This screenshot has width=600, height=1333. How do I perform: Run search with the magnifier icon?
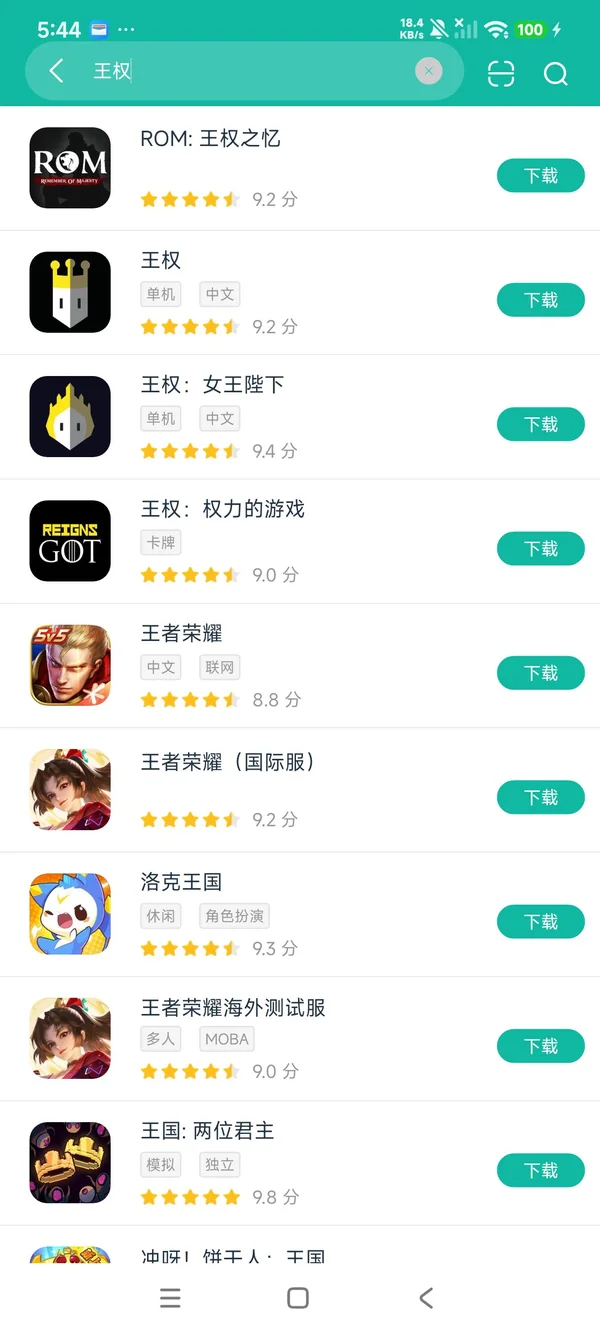(555, 73)
